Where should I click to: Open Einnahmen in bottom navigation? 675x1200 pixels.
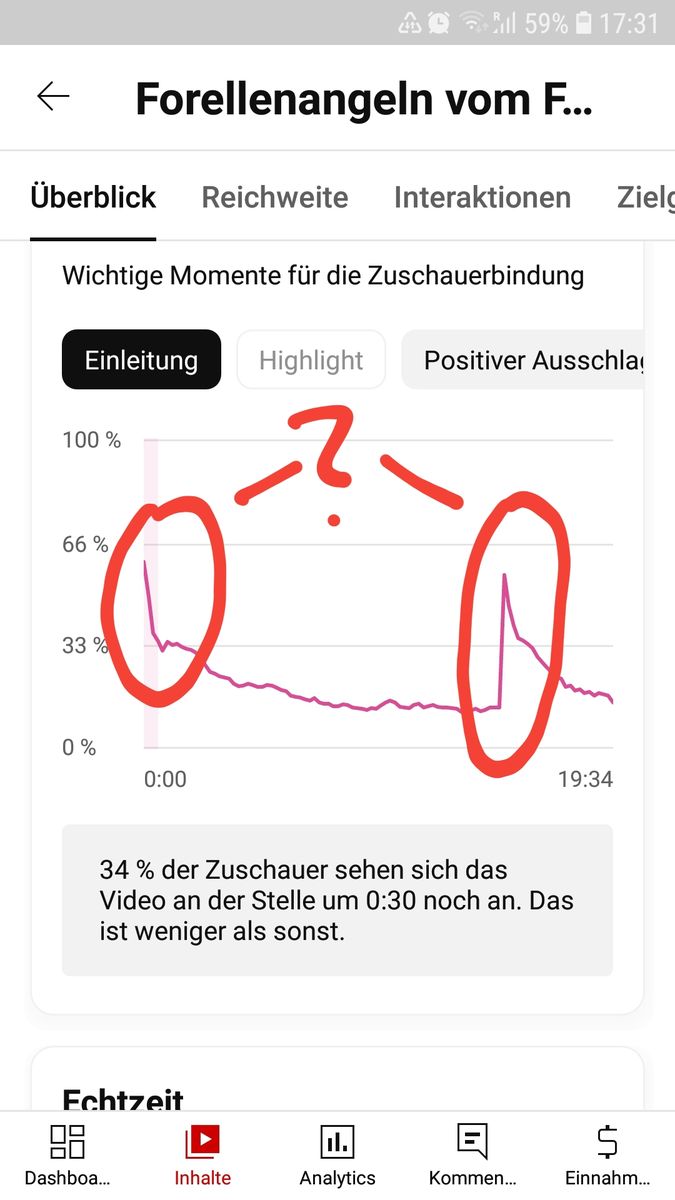coord(606,1154)
